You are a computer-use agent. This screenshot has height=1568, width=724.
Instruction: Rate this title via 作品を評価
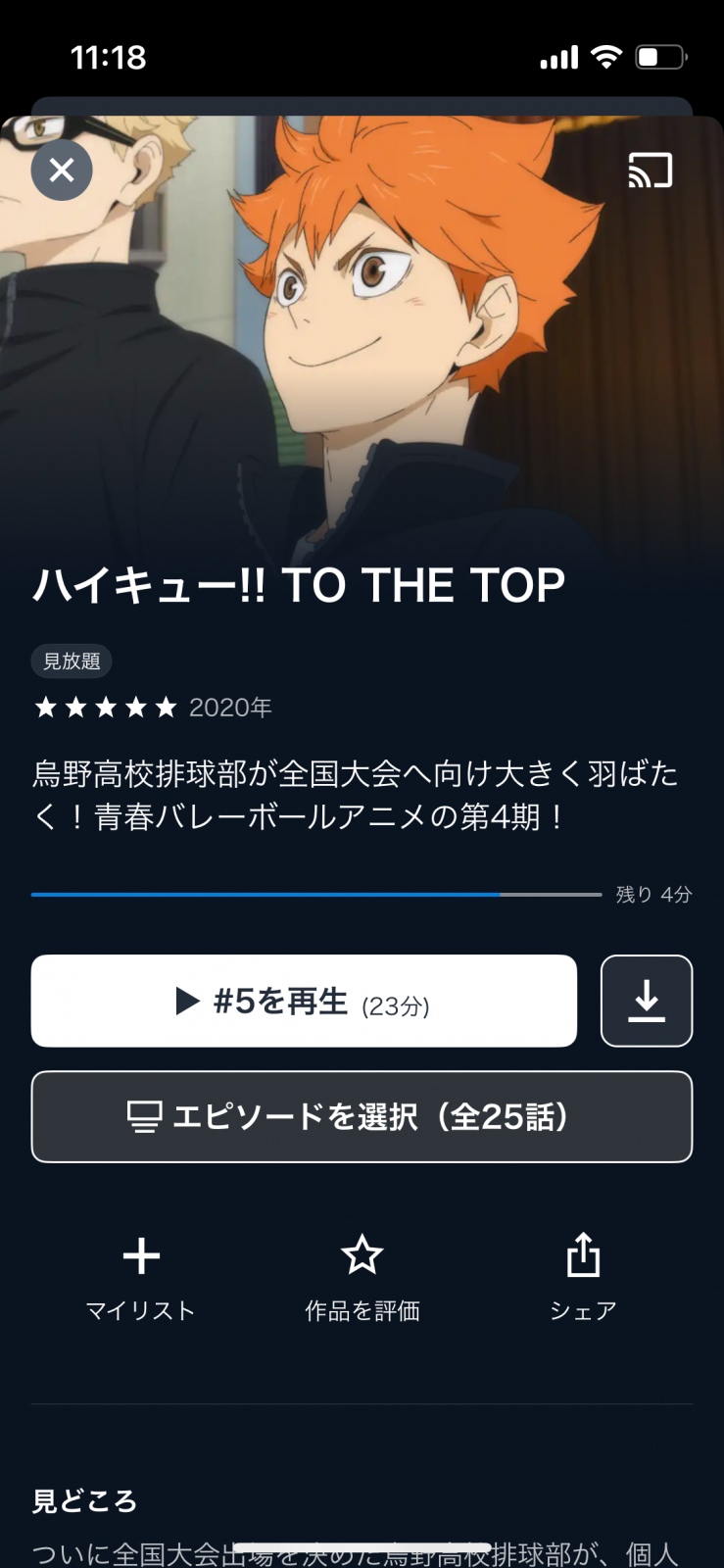[362, 1276]
